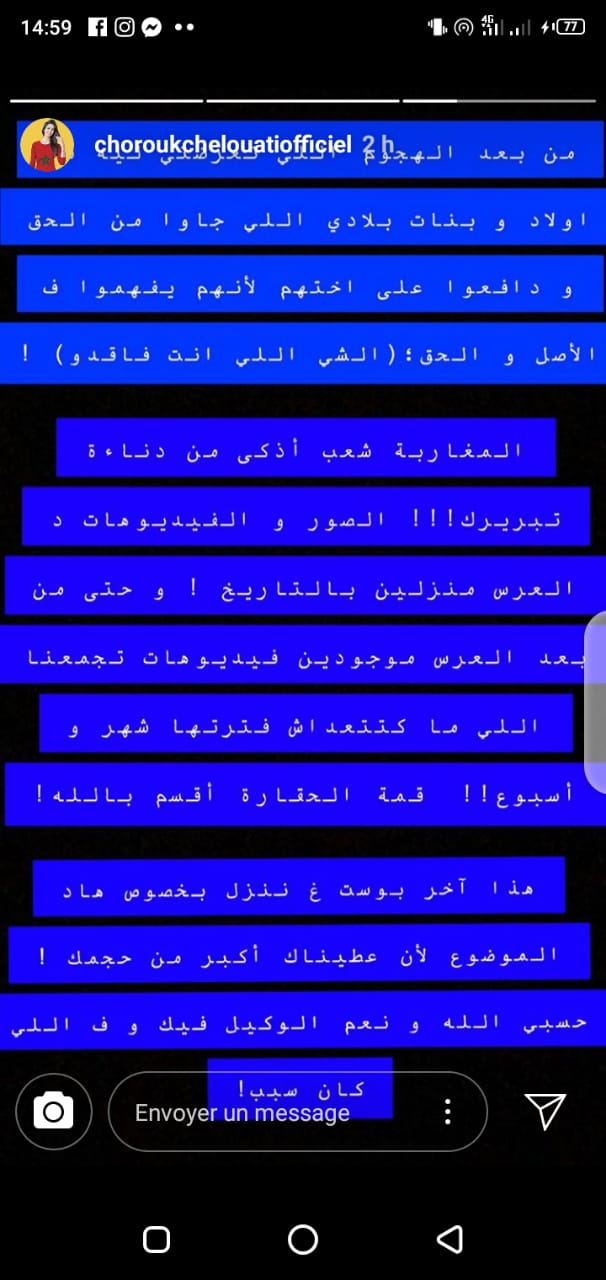This screenshot has width=606, height=1280.
Task: Tap the choroukchelouatiofficiel username
Action: (222, 145)
